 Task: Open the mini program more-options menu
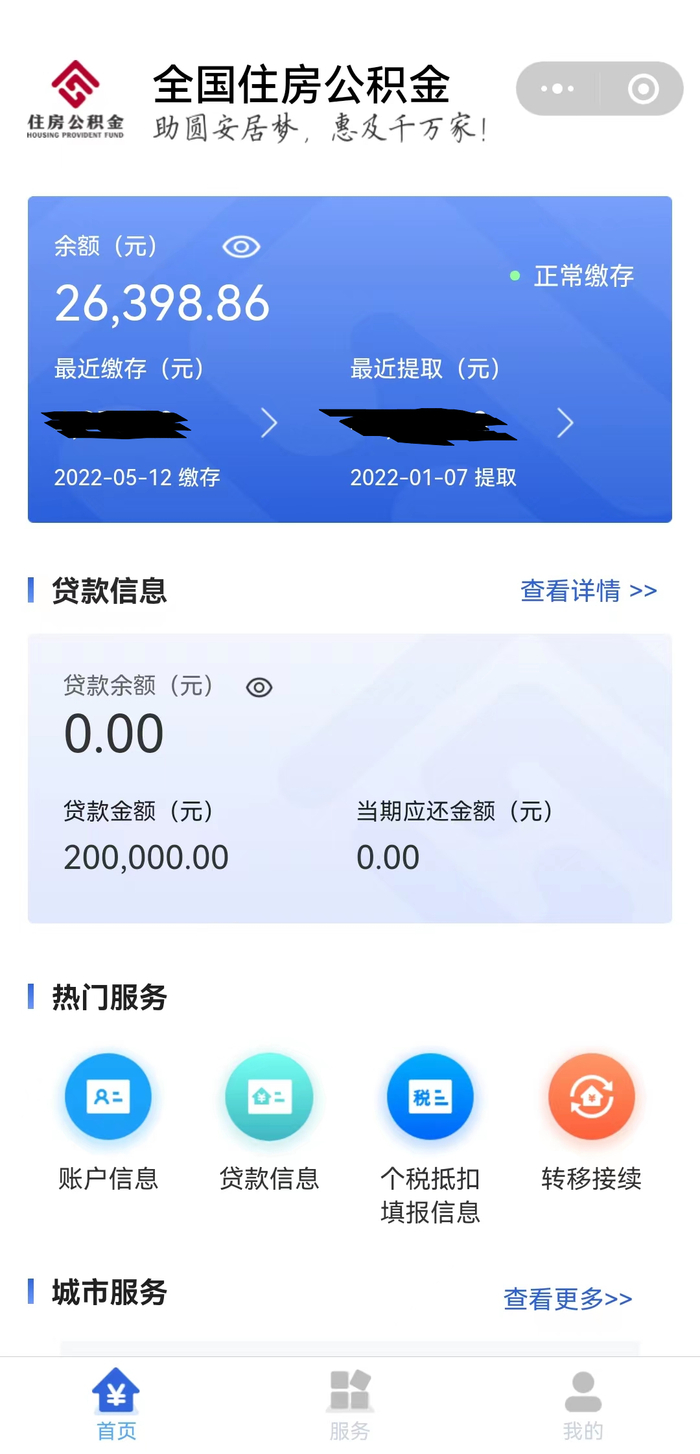pos(557,89)
